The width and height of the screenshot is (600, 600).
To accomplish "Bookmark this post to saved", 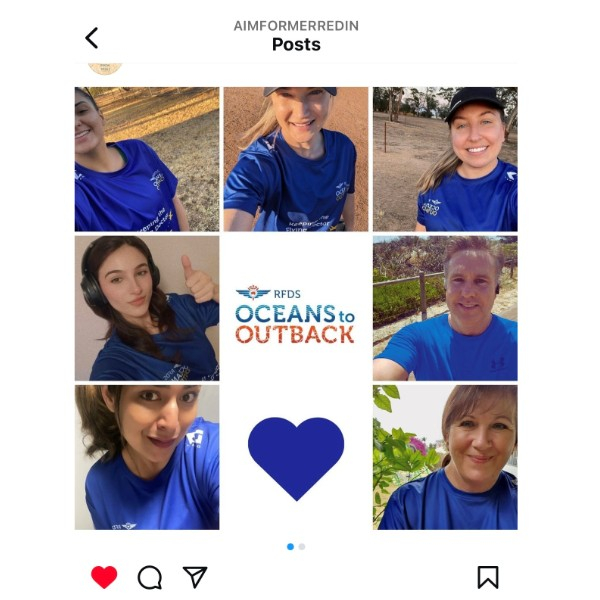I will pyautogui.click(x=487, y=577).
